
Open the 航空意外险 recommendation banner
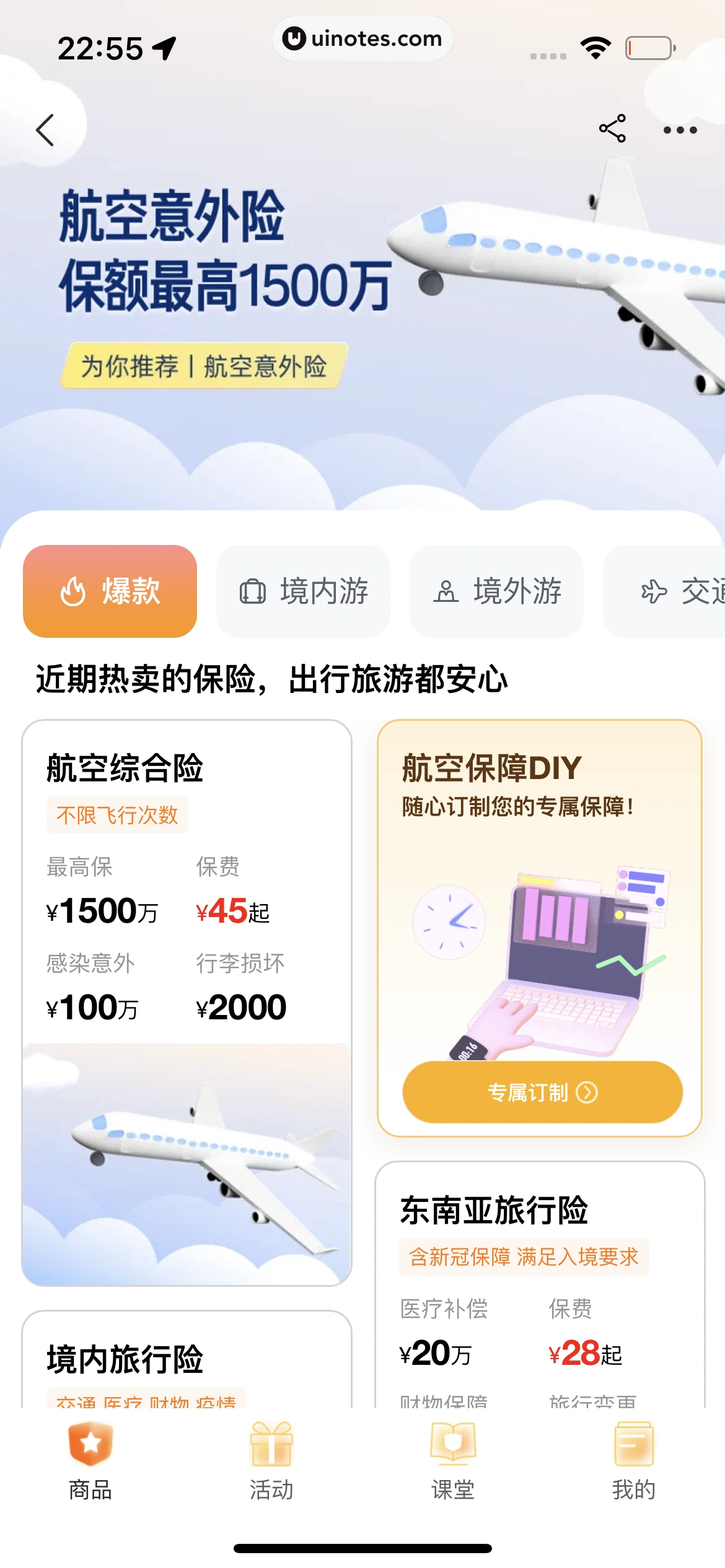point(204,367)
